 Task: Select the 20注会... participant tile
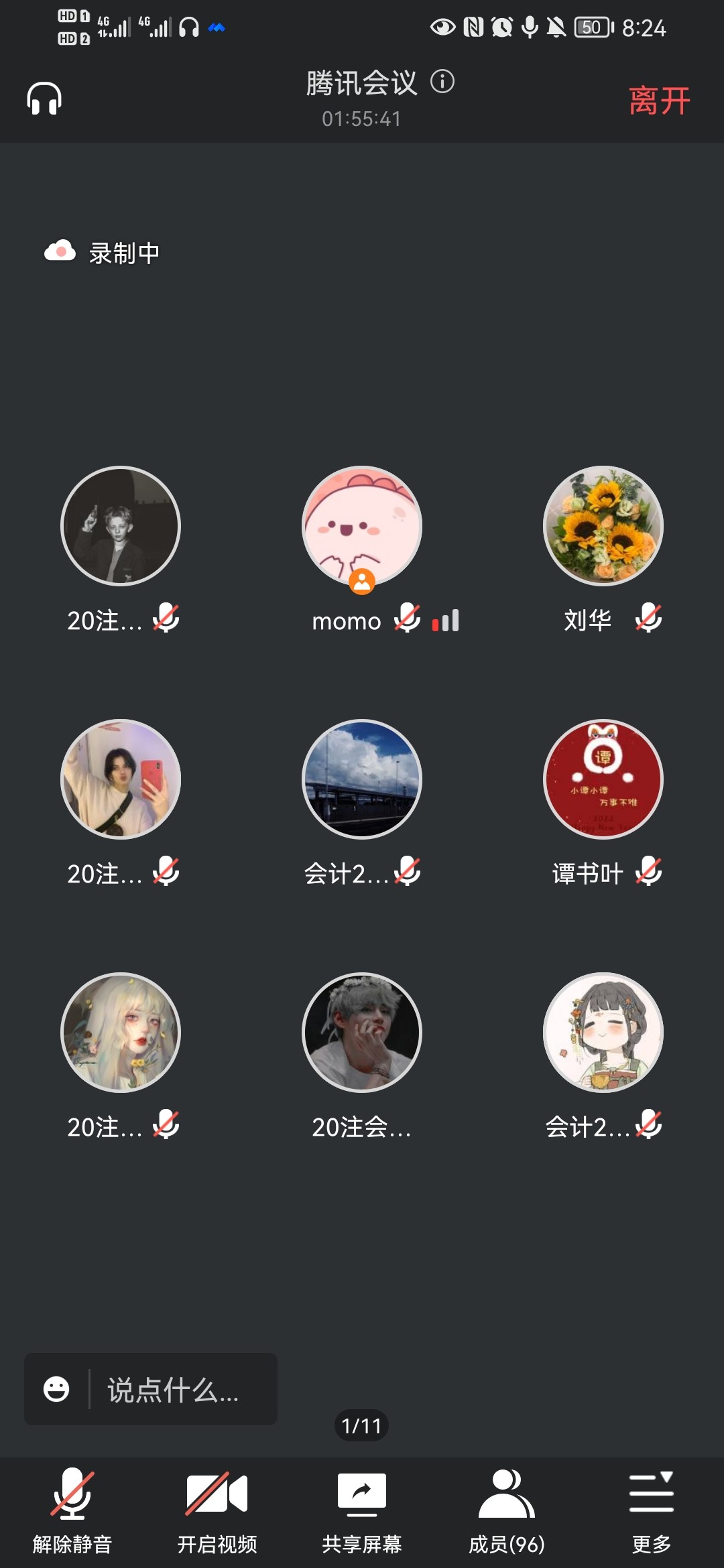[x=362, y=1033]
